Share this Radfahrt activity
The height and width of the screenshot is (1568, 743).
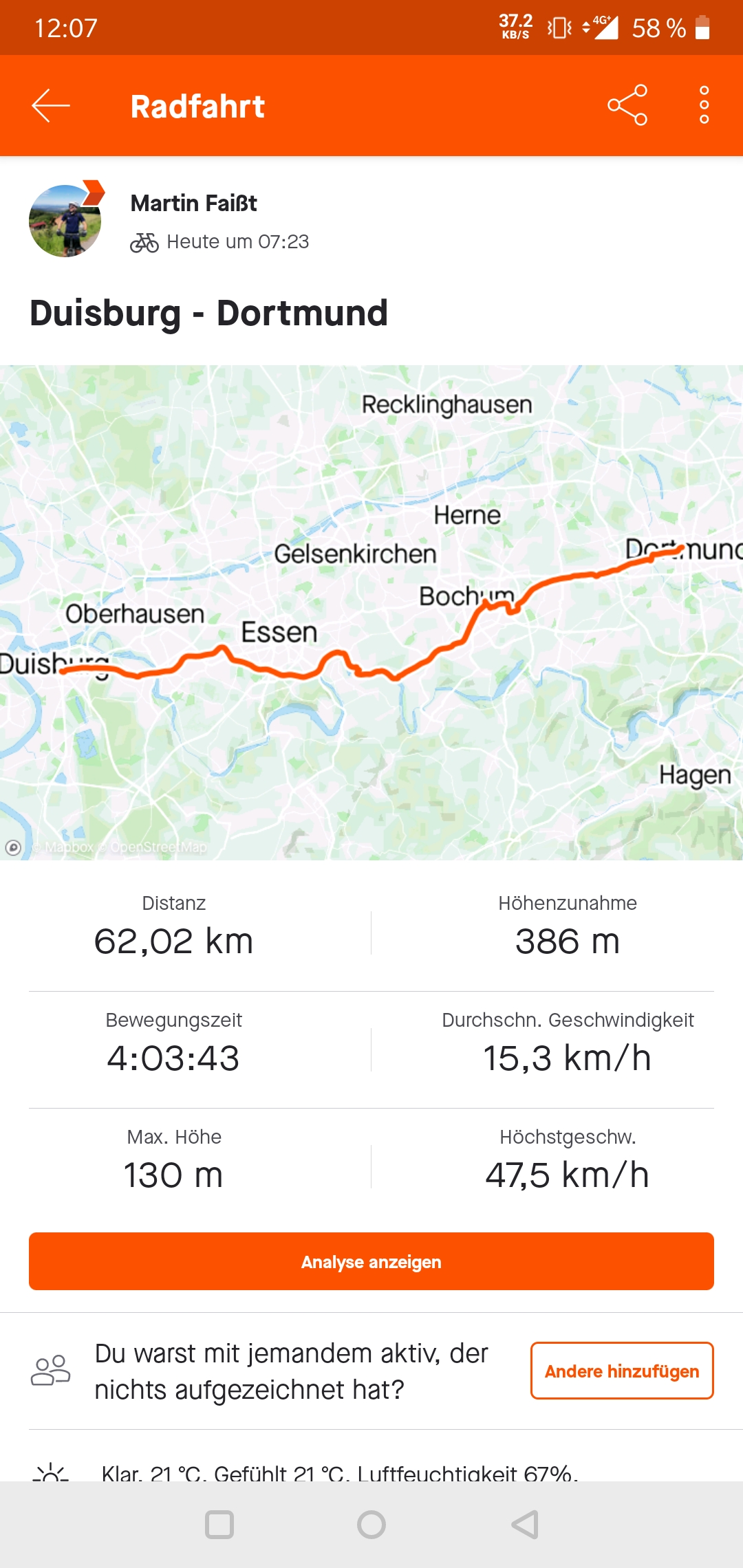click(x=627, y=105)
